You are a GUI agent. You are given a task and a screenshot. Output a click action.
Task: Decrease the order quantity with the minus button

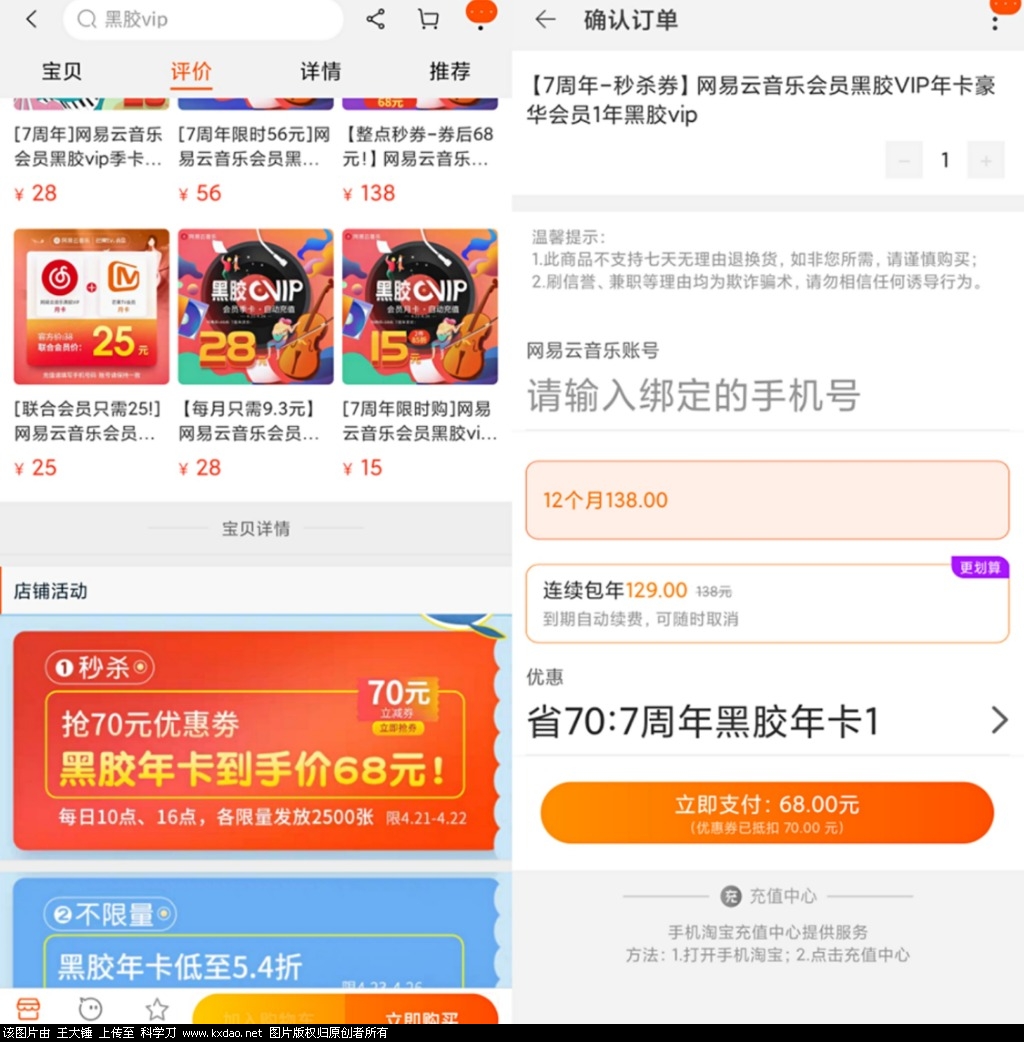(904, 160)
